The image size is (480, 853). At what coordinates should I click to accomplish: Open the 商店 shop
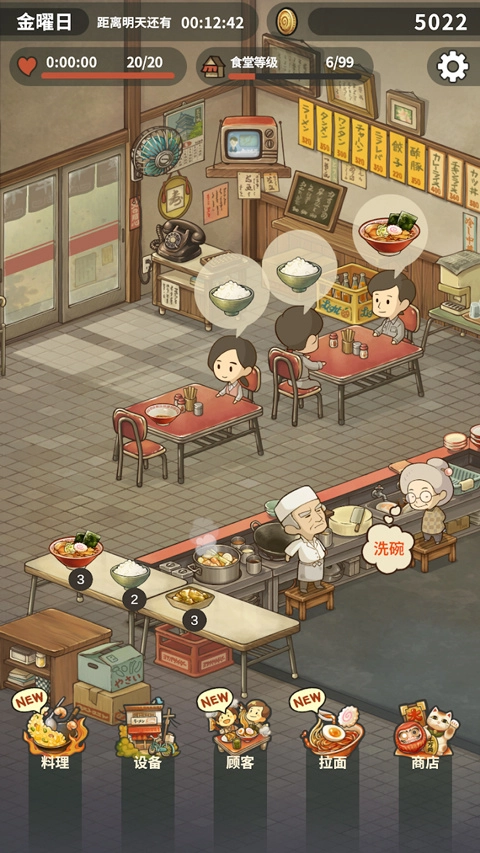(425, 734)
